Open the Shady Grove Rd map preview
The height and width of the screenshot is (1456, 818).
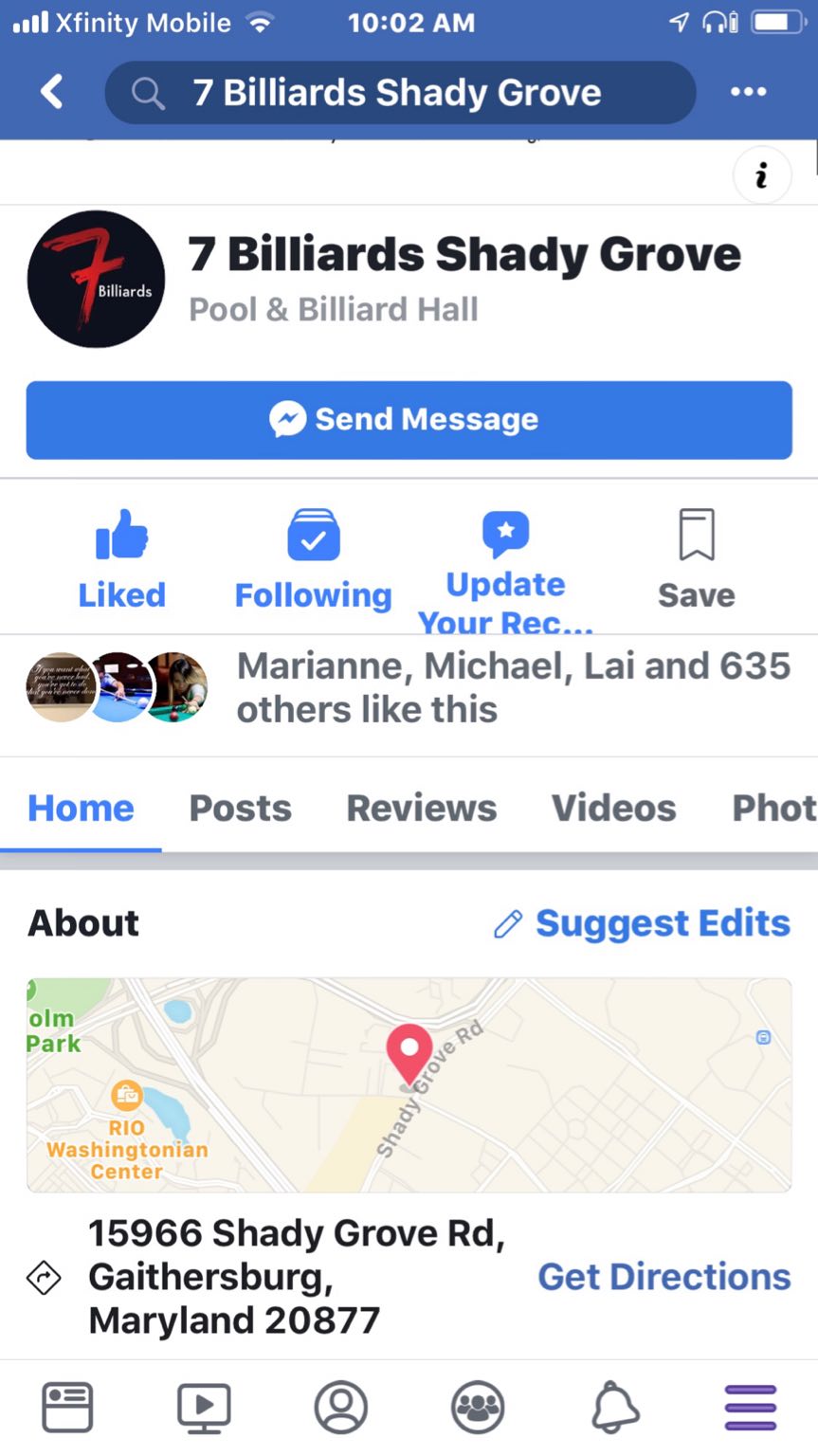(409, 1085)
